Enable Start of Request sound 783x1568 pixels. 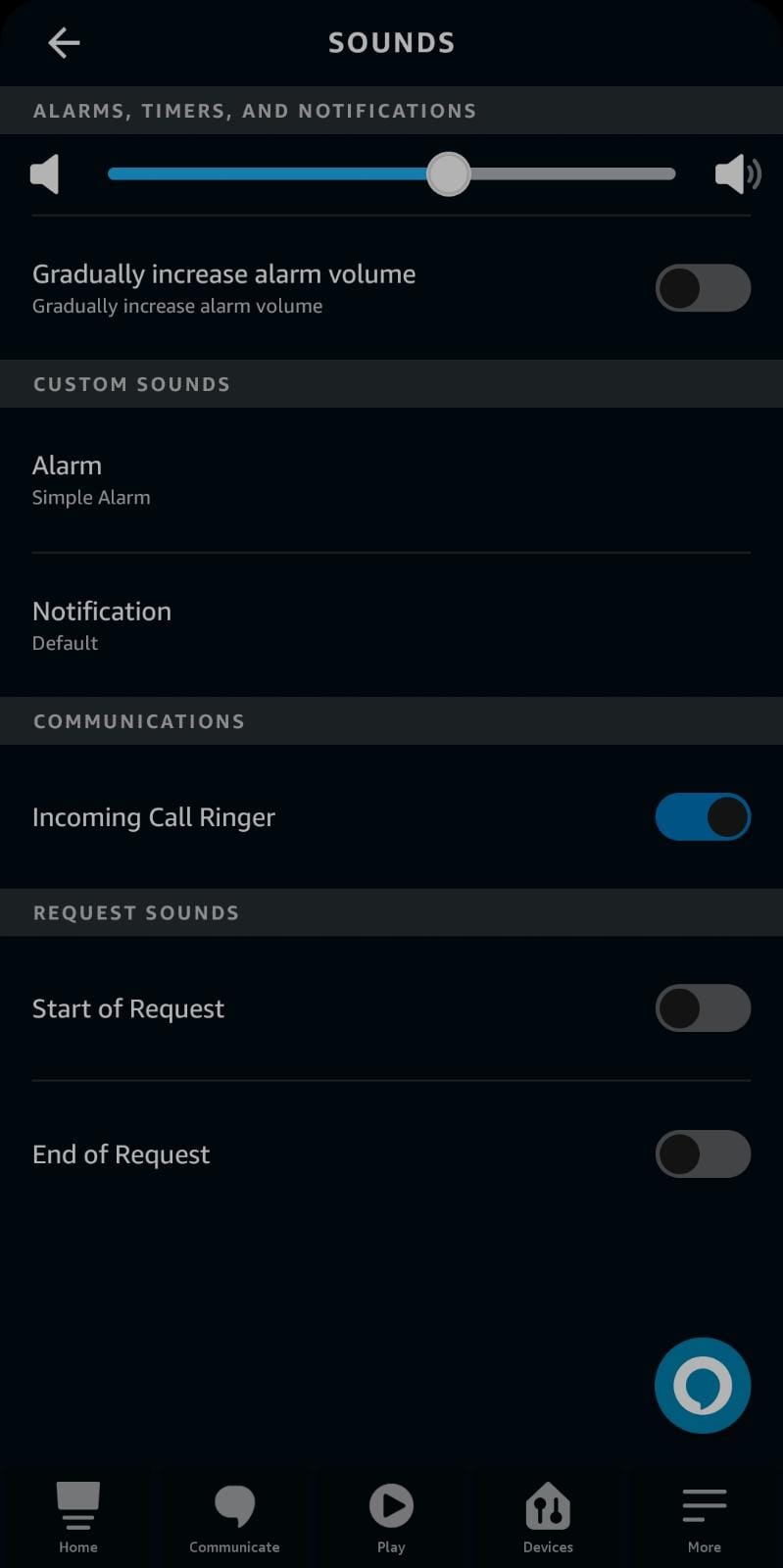click(x=703, y=1007)
